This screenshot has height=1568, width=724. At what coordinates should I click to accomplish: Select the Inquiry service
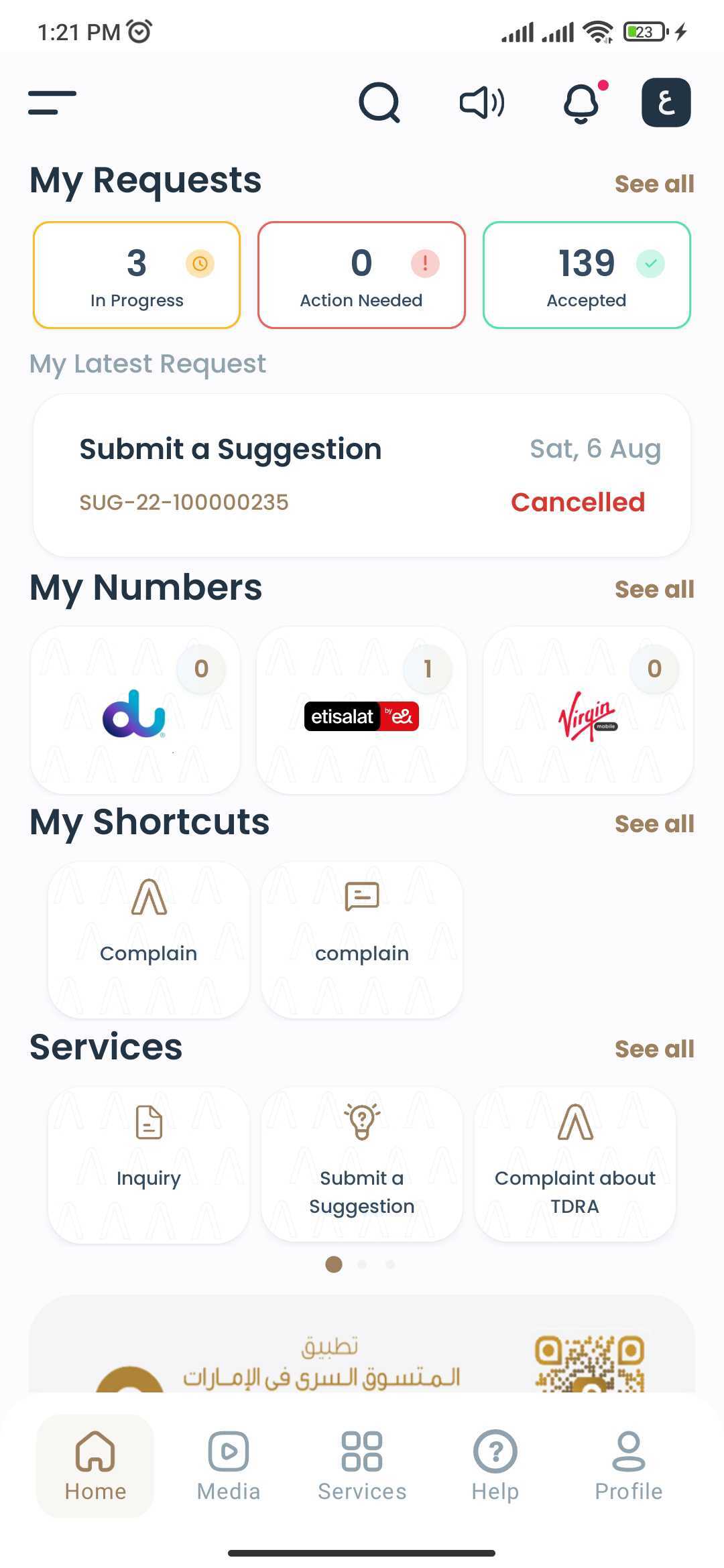coord(149,1165)
